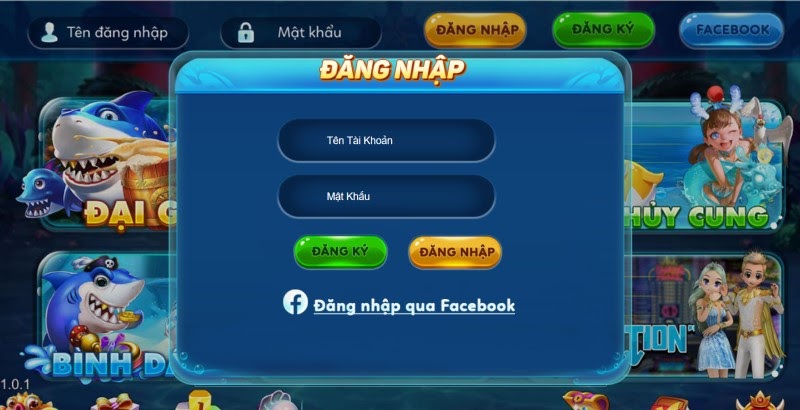
Task: Tap the Mật Khẩu field in dialog
Action: click(386, 197)
